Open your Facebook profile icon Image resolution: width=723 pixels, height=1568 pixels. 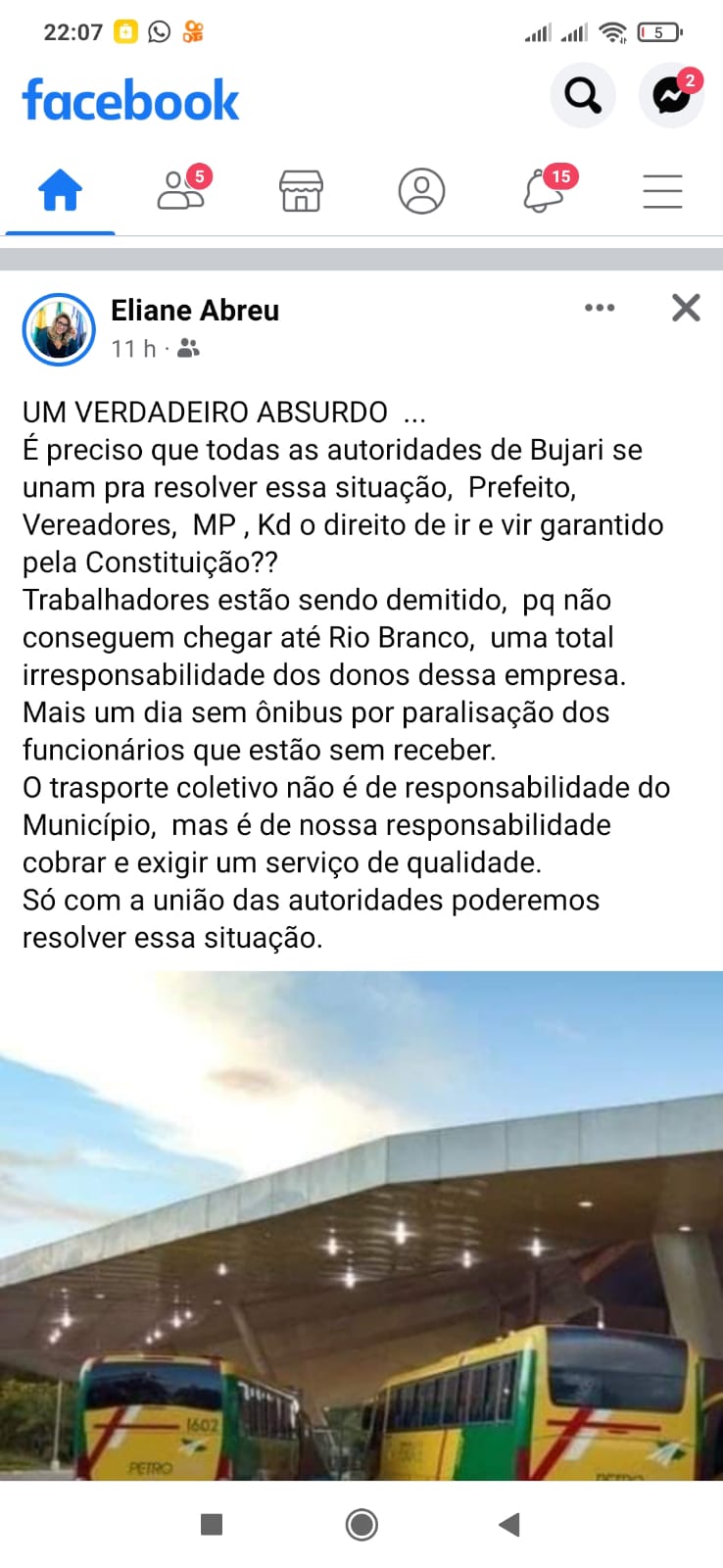[x=421, y=192]
